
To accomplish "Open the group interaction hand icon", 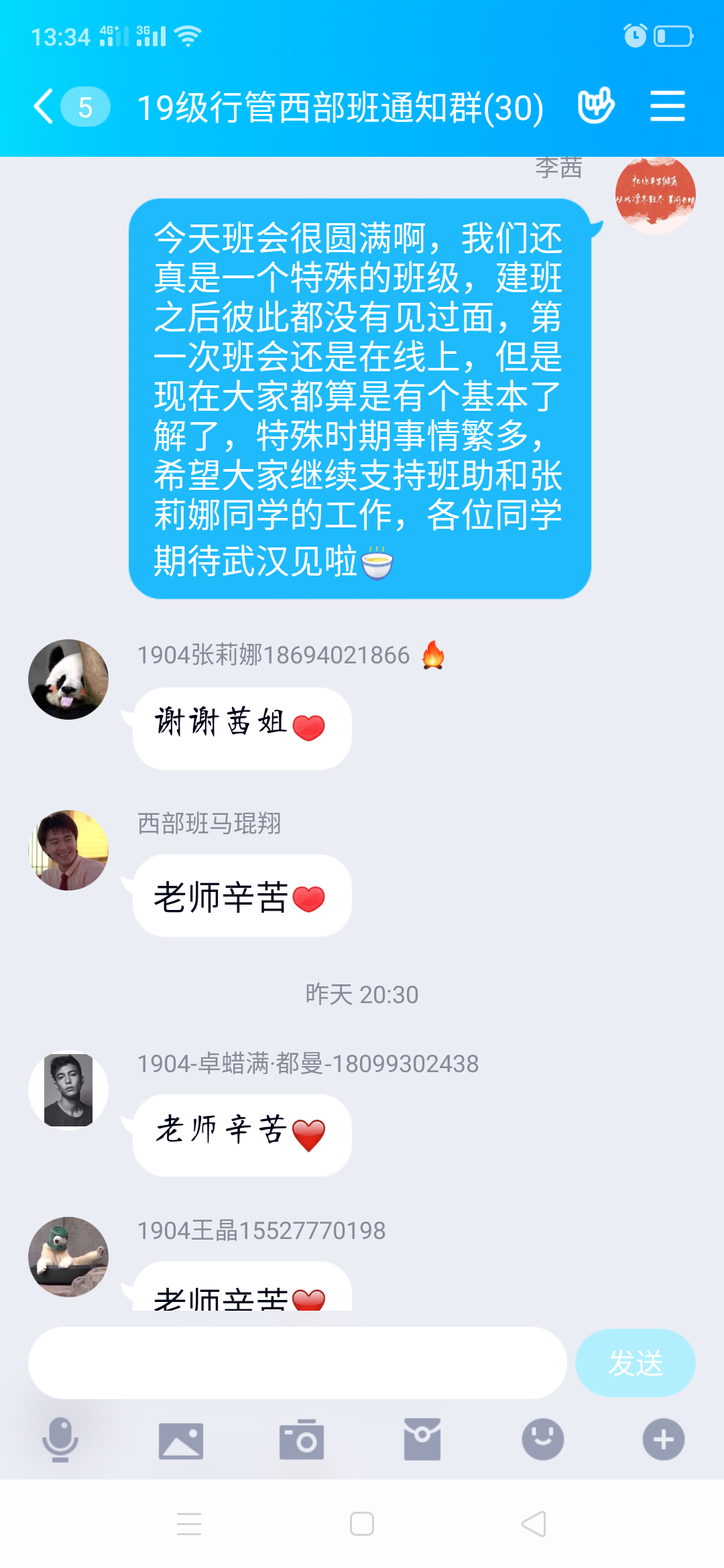I will pyautogui.click(x=596, y=106).
